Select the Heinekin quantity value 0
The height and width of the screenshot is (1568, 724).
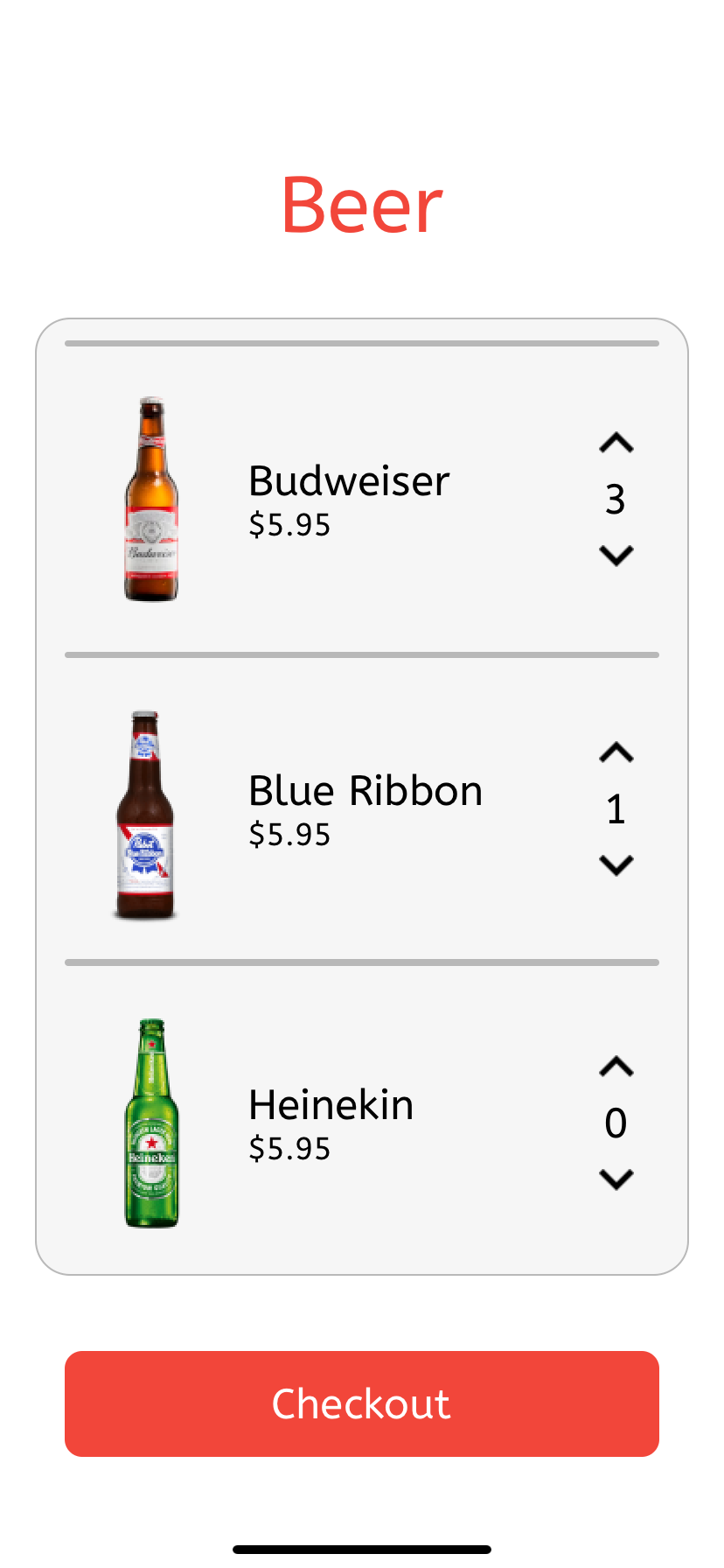coord(616,1123)
